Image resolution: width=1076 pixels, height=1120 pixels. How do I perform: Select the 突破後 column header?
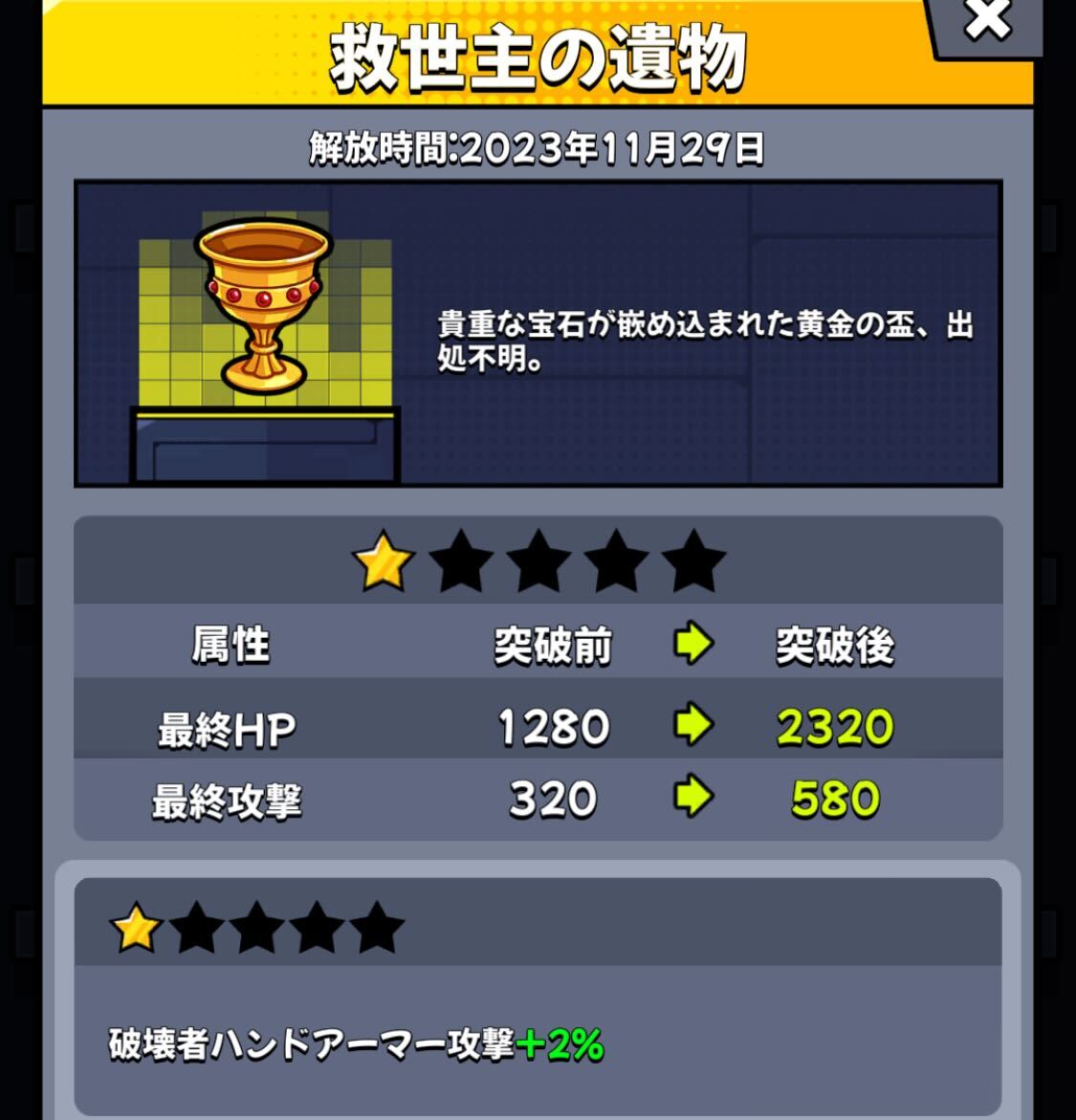(x=835, y=644)
